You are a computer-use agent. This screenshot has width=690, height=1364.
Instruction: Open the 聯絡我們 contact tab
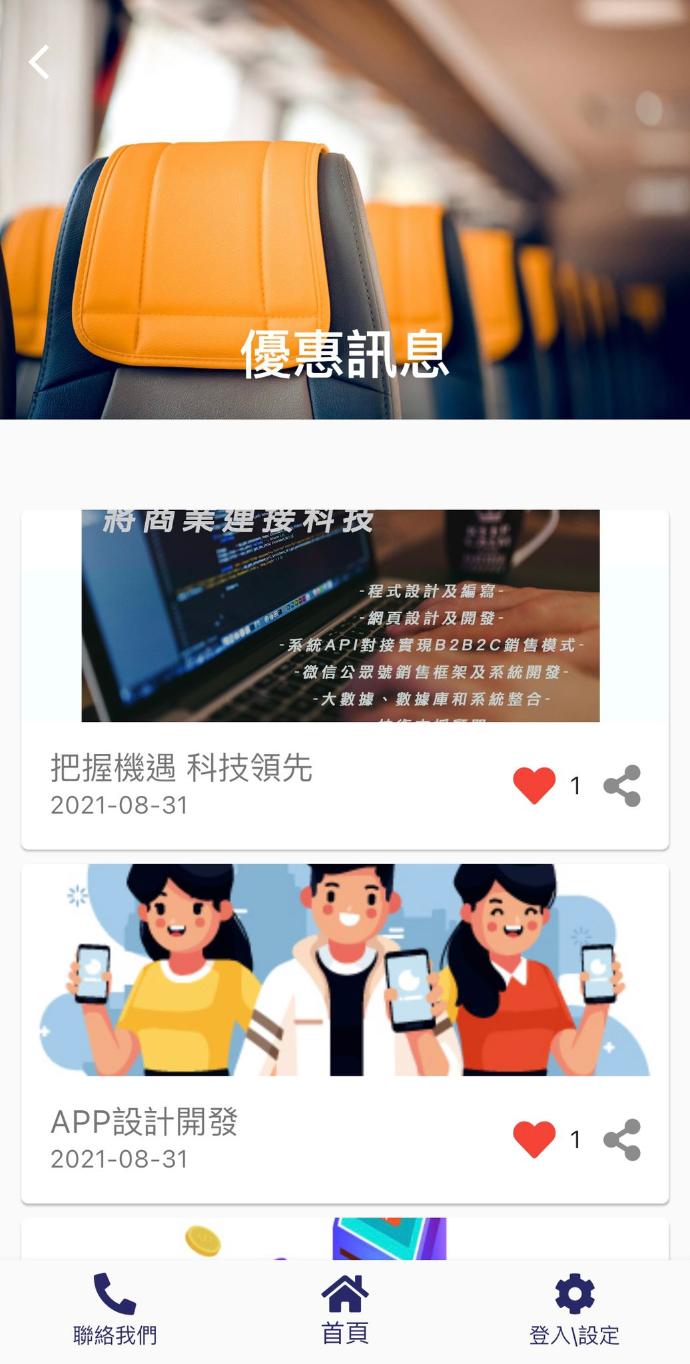tap(115, 1310)
